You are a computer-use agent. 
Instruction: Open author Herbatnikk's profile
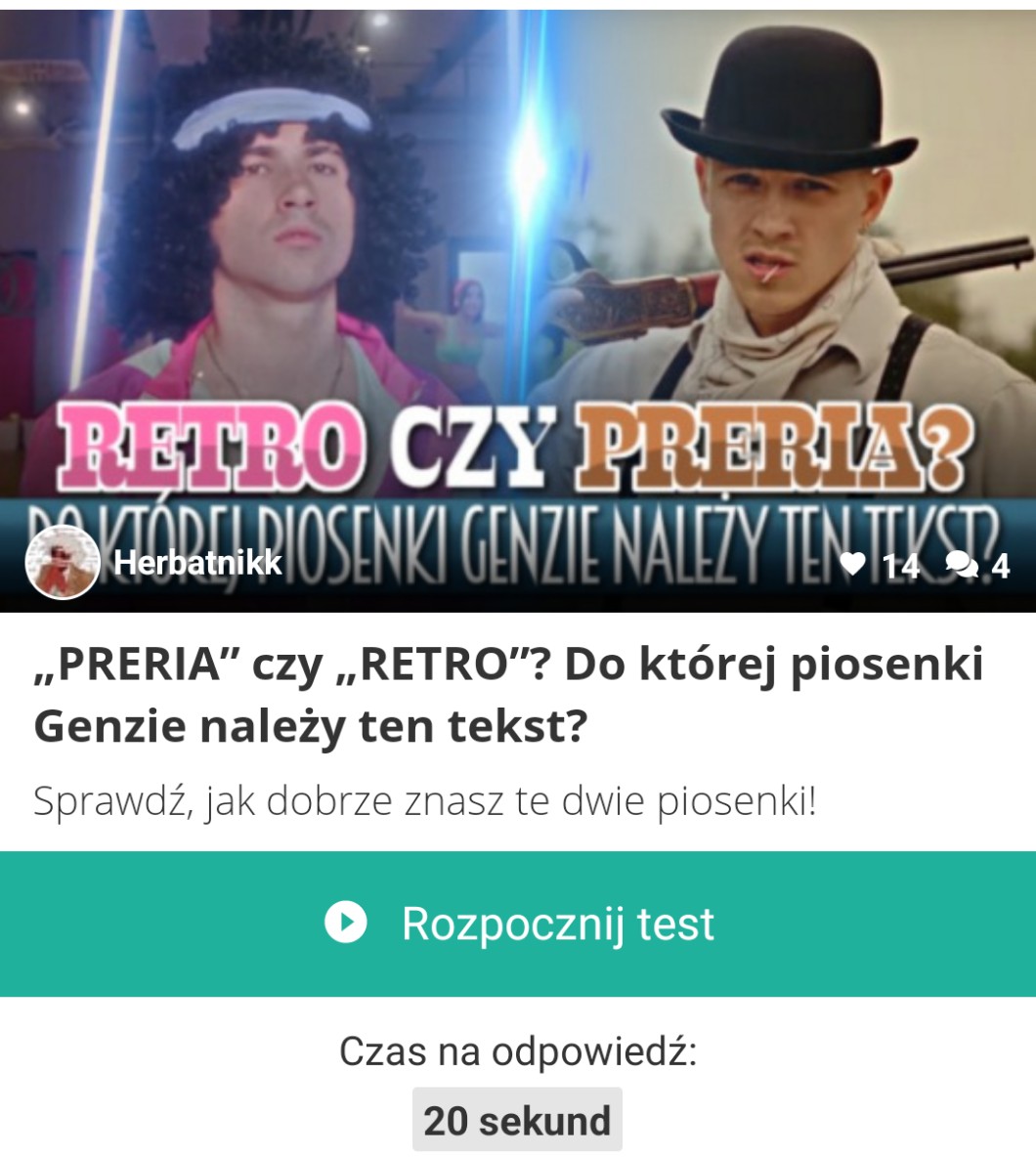pyautogui.click(x=196, y=563)
